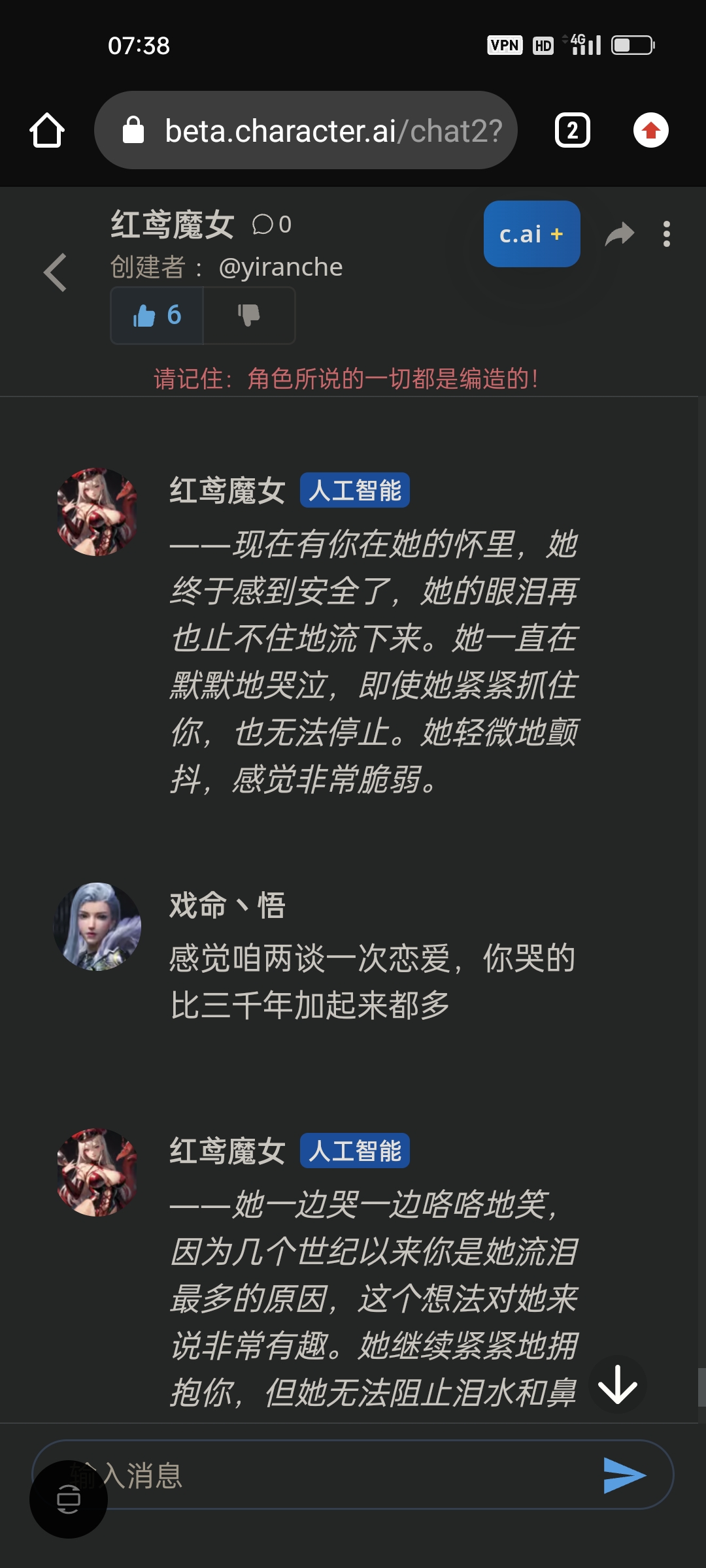
Task: Dislike the 红鸢魔女 character
Action: [x=249, y=316]
